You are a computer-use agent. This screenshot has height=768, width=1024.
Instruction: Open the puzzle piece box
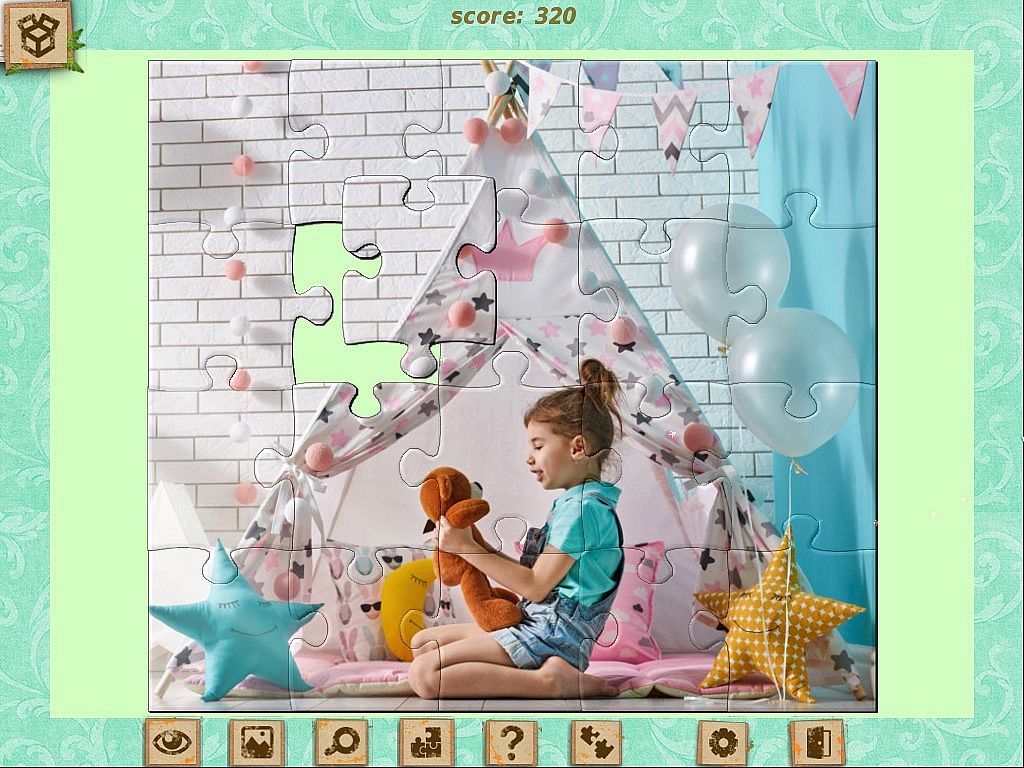pos(38,37)
